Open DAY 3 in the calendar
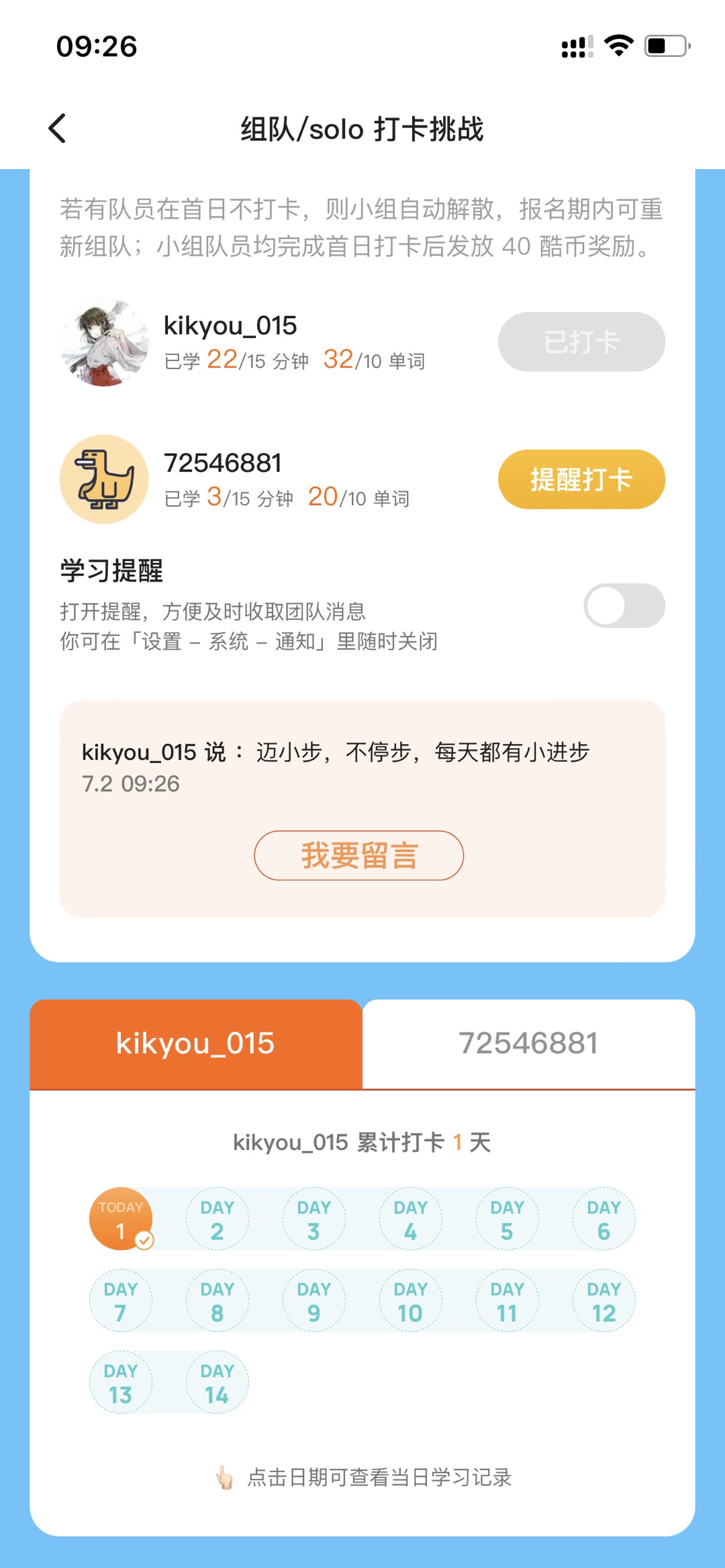725x1568 pixels. click(313, 1218)
